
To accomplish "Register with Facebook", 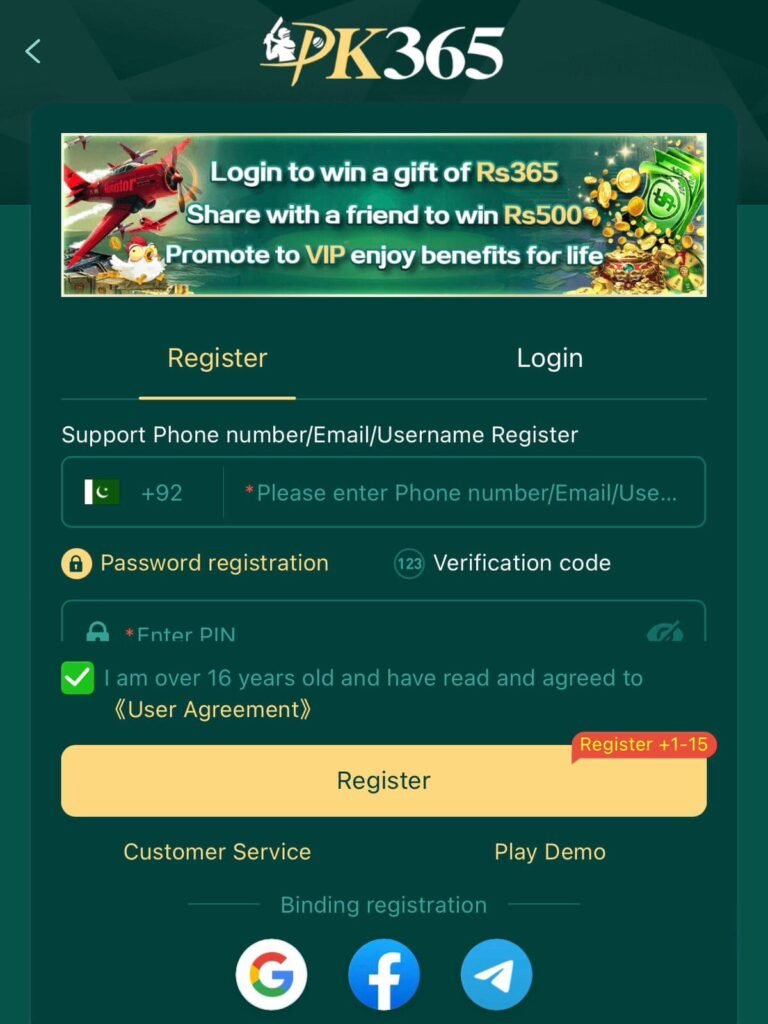I will [384, 974].
